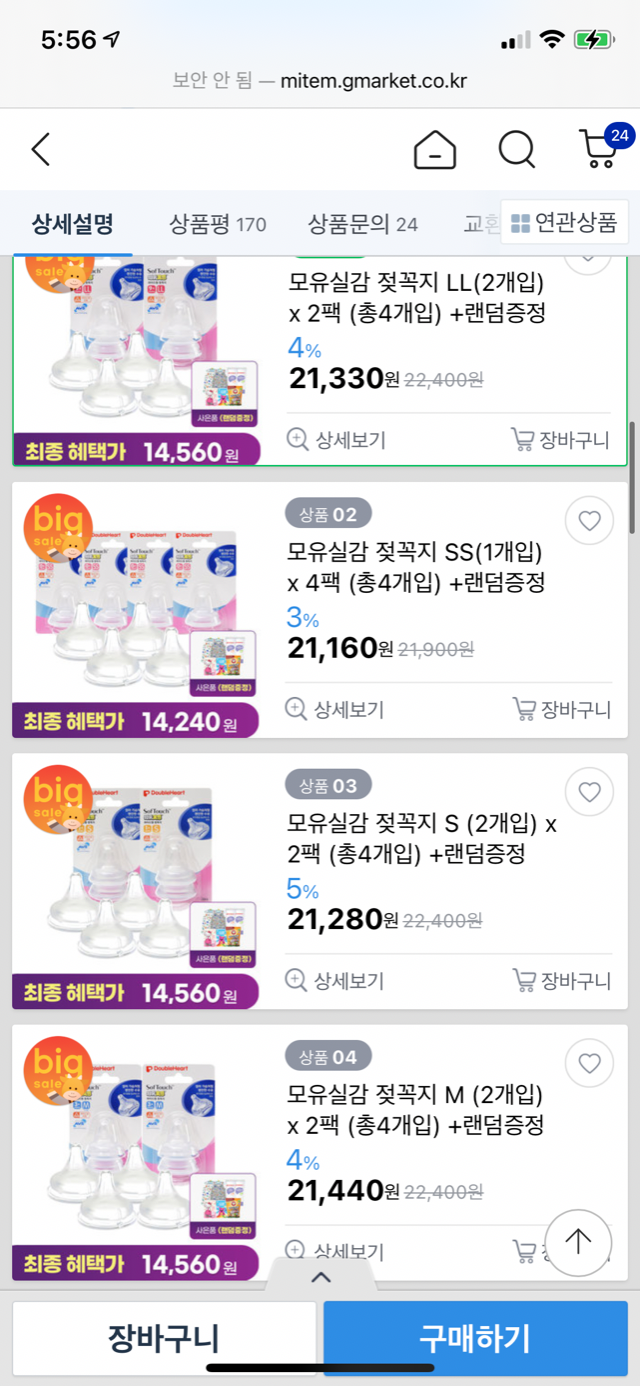Like 상품 02 with the heart icon
640x1386 pixels.
tap(589, 520)
